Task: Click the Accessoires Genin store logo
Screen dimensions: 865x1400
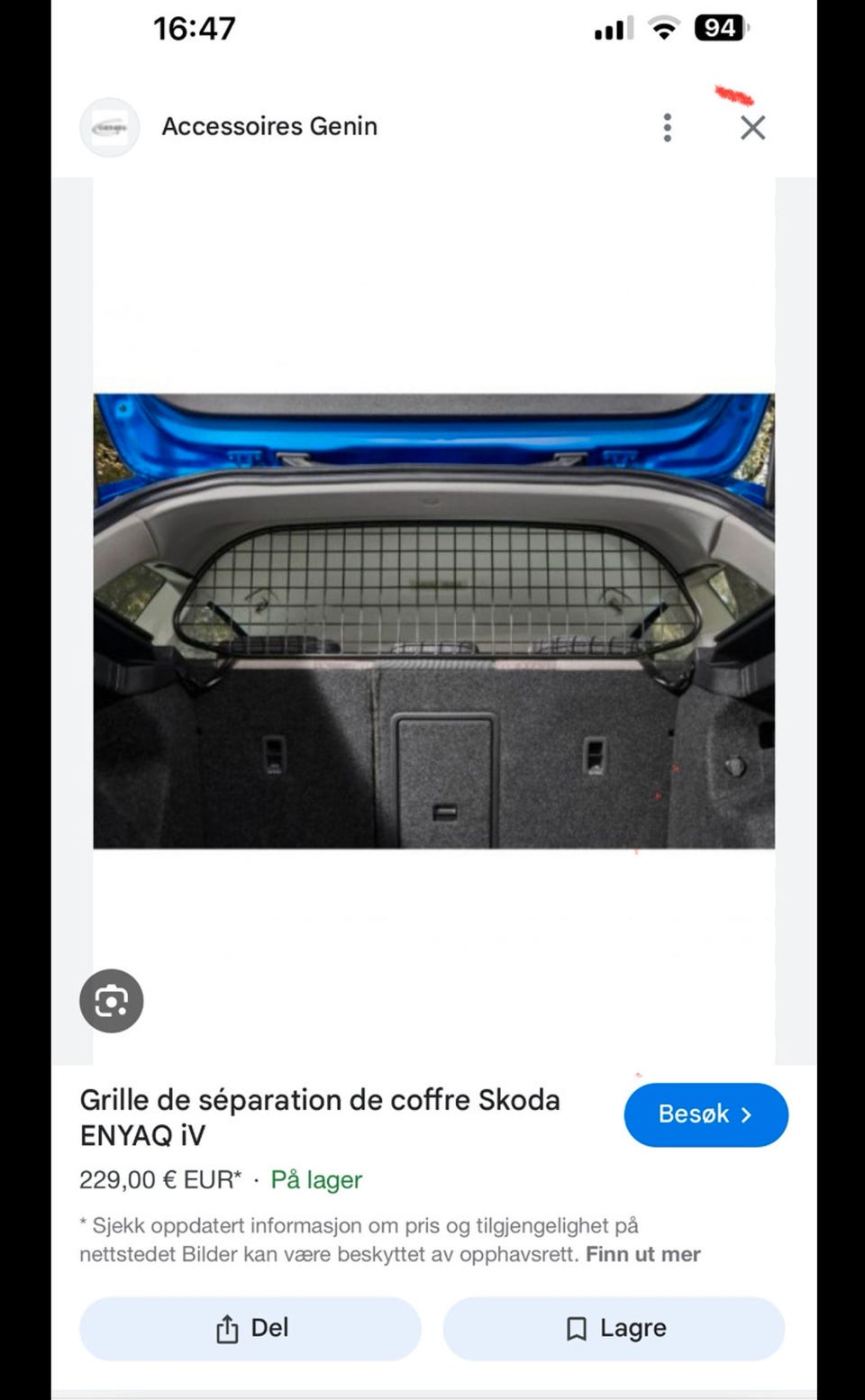Action: (x=110, y=126)
